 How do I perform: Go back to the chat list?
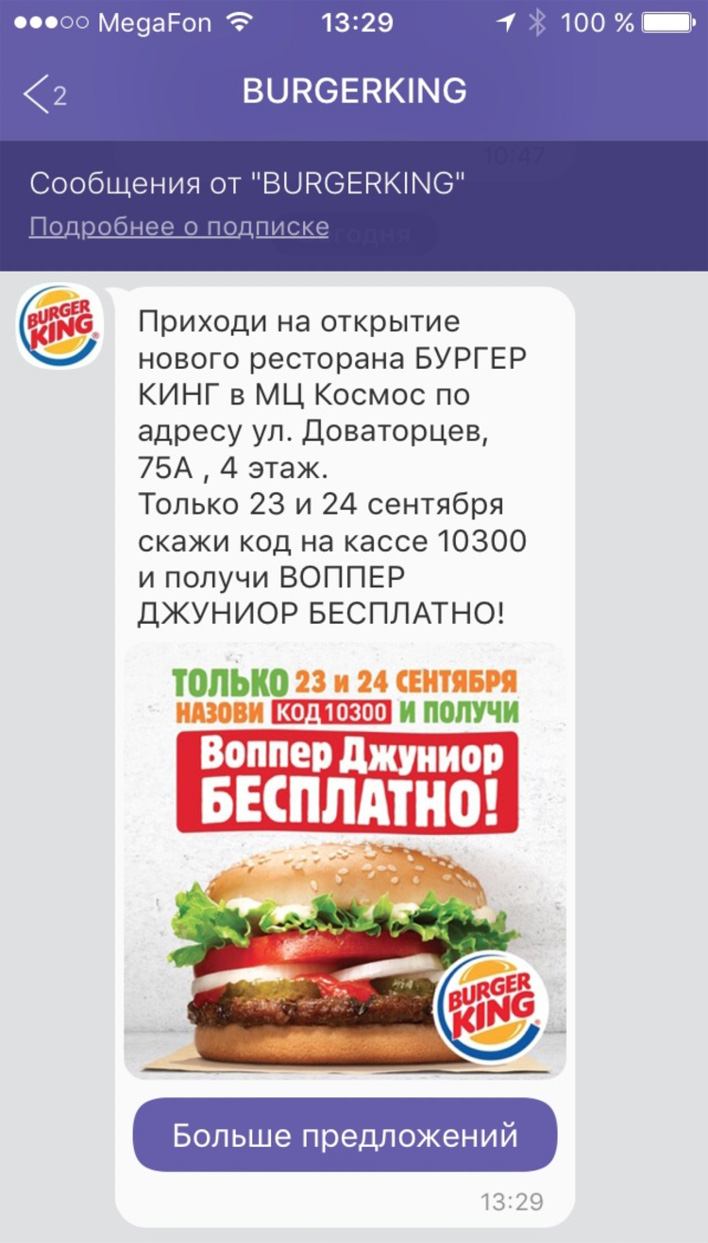42,94
